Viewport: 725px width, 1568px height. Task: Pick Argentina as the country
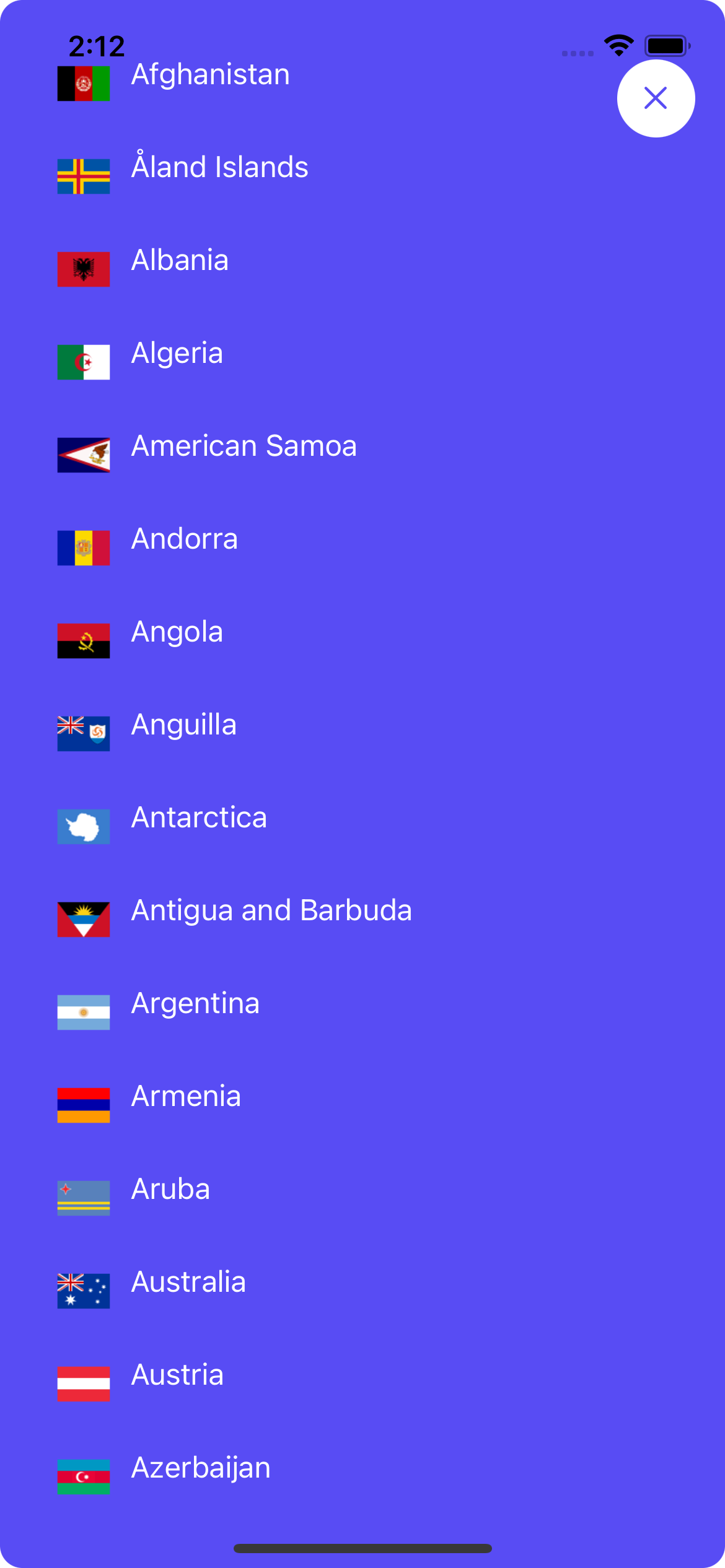coord(195,1004)
